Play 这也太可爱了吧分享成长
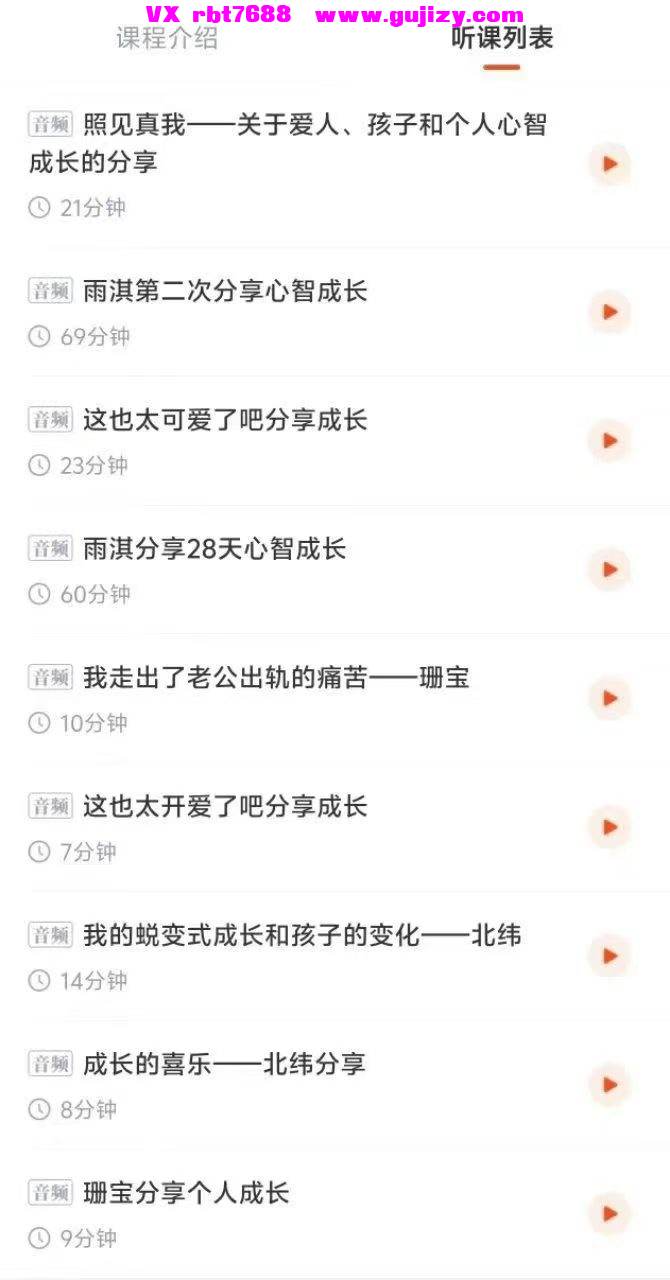The height and width of the screenshot is (1280, 670). [609, 441]
